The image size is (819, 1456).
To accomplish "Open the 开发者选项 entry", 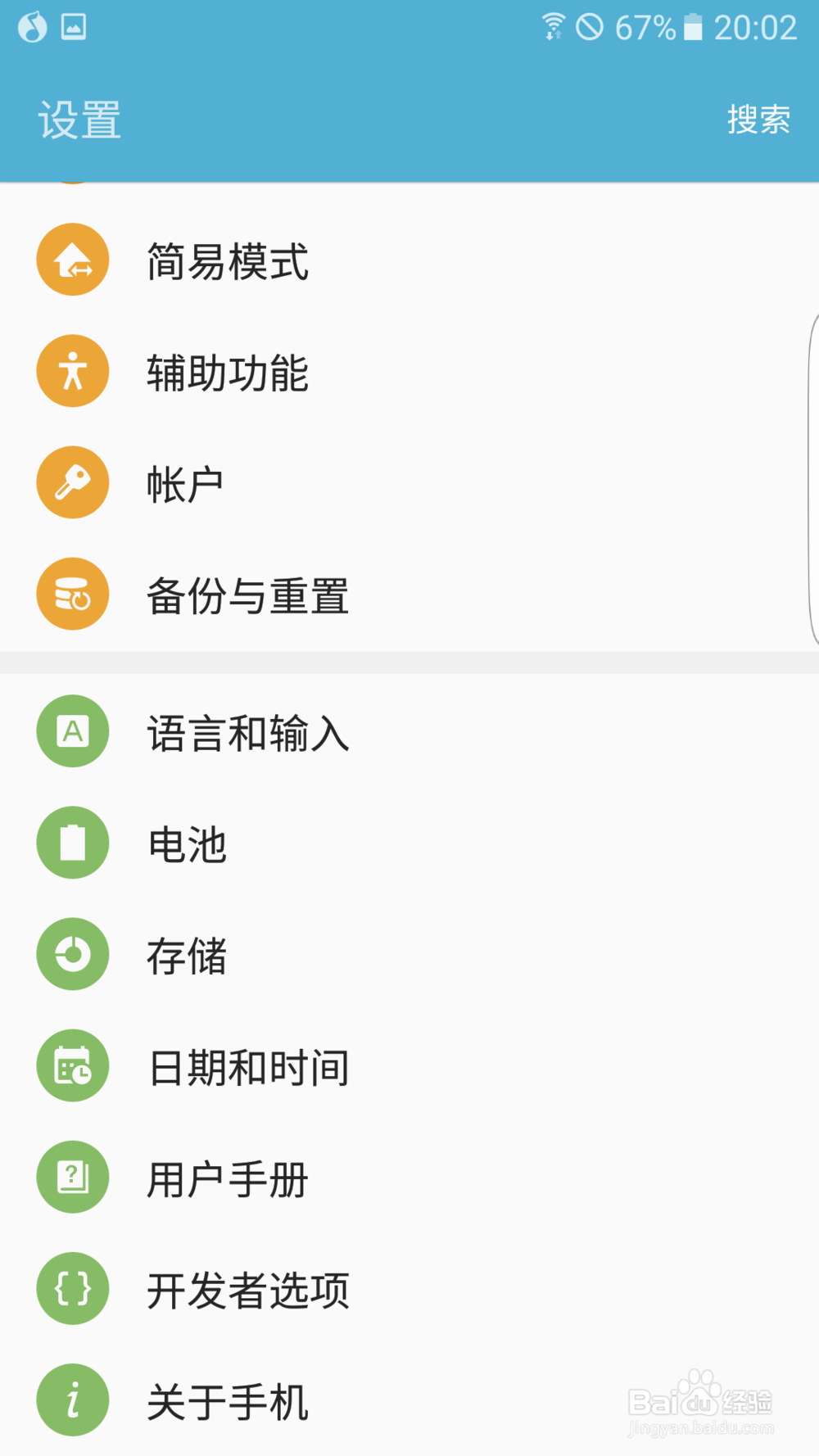I will 248,1288.
